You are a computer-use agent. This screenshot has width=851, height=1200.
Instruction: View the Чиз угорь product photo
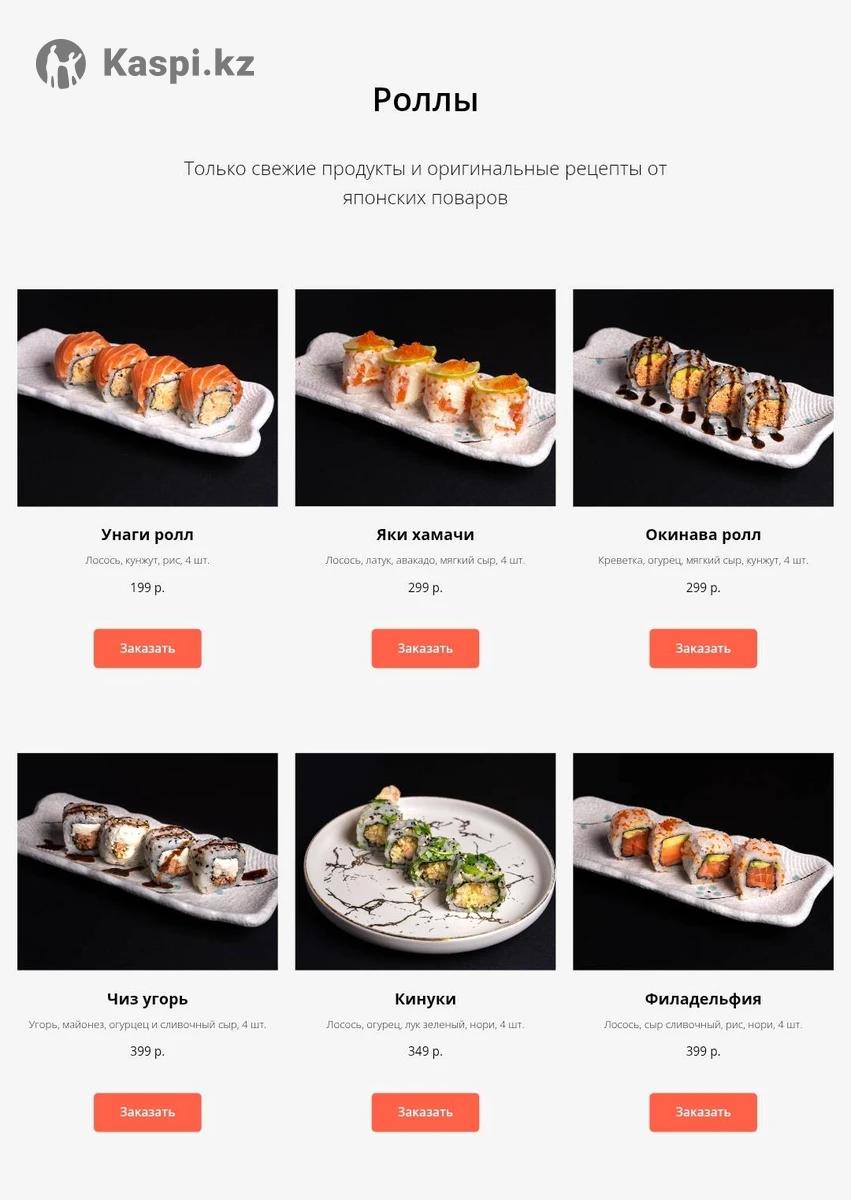pyautogui.click(x=147, y=861)
